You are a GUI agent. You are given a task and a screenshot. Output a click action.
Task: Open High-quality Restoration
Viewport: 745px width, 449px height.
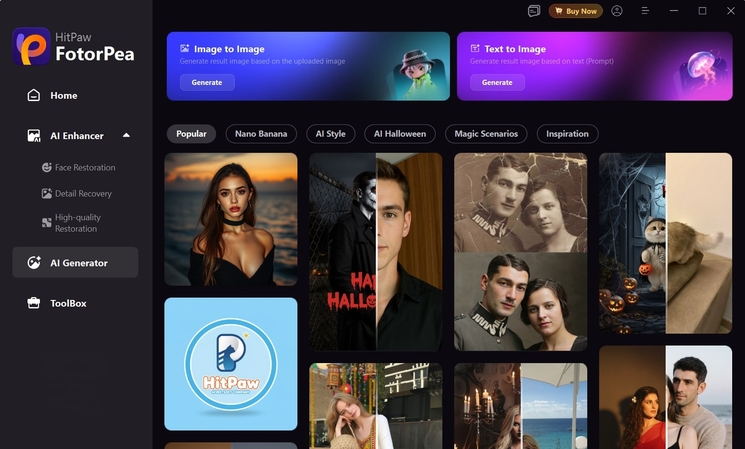point(77,223)
